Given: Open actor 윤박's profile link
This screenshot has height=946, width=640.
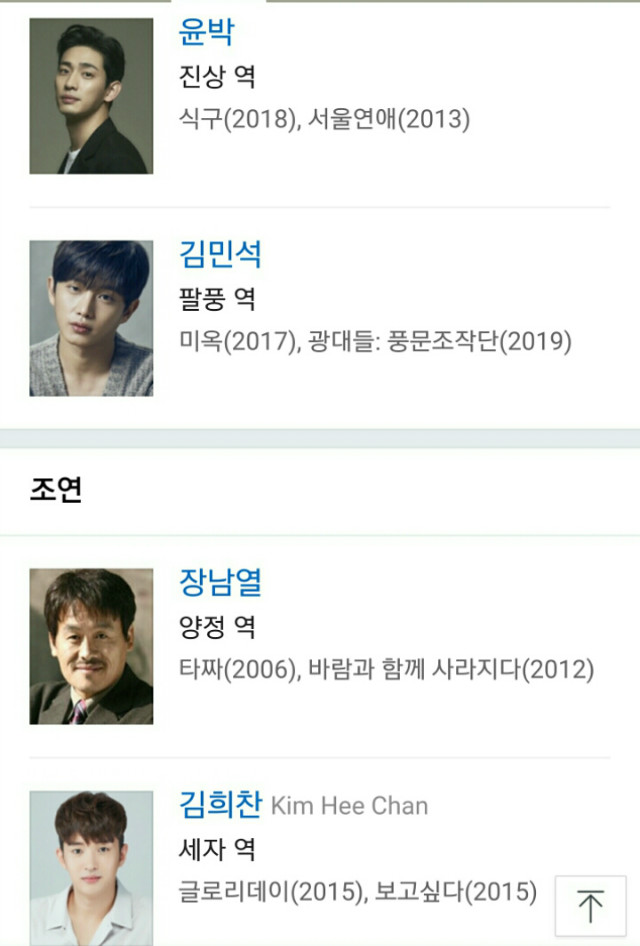Looking at the screenshot, I should click(x=205, y=32).
